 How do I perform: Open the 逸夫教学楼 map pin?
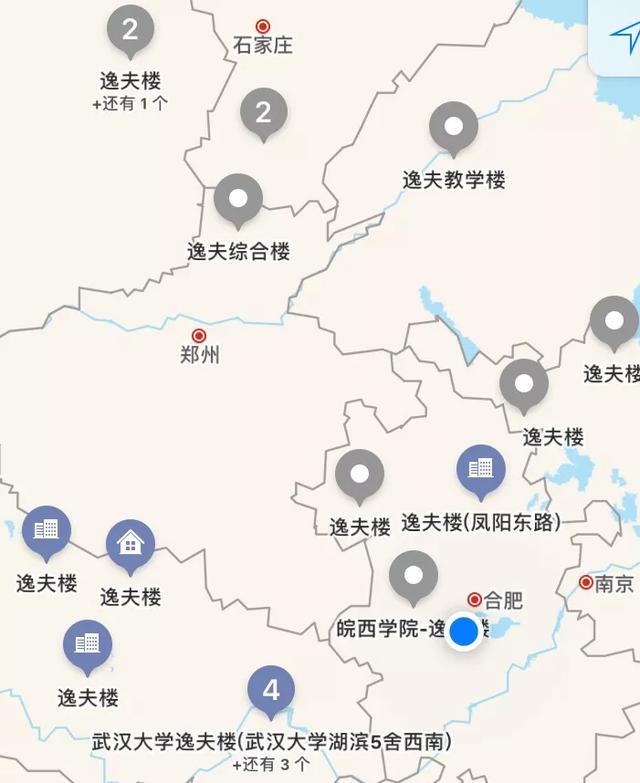click(453, 128)
